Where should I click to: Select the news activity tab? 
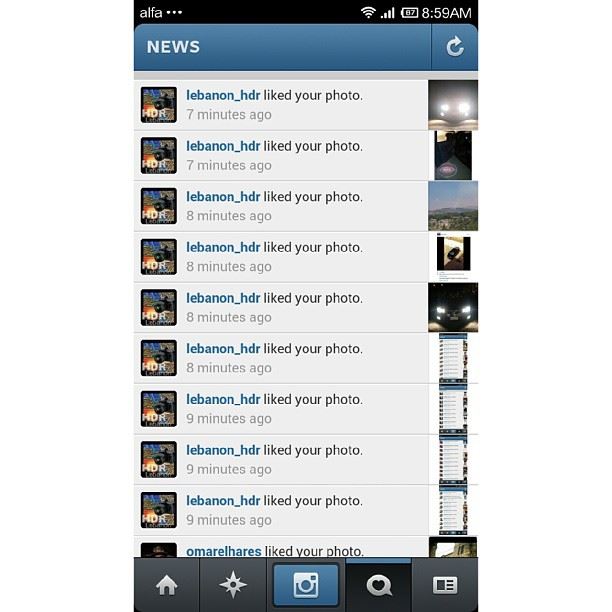(x=379, y=586)
